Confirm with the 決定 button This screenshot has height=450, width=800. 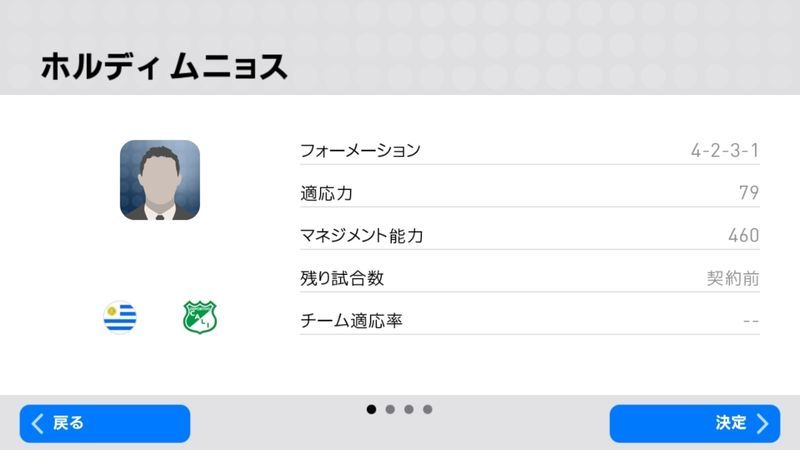point(694,423)
